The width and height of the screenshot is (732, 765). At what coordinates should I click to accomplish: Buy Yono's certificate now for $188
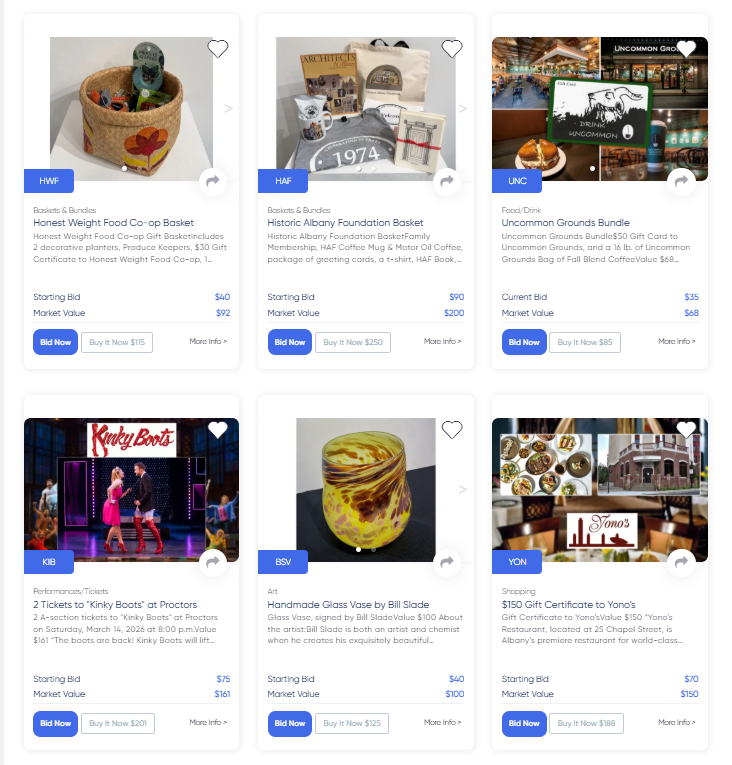586,723
